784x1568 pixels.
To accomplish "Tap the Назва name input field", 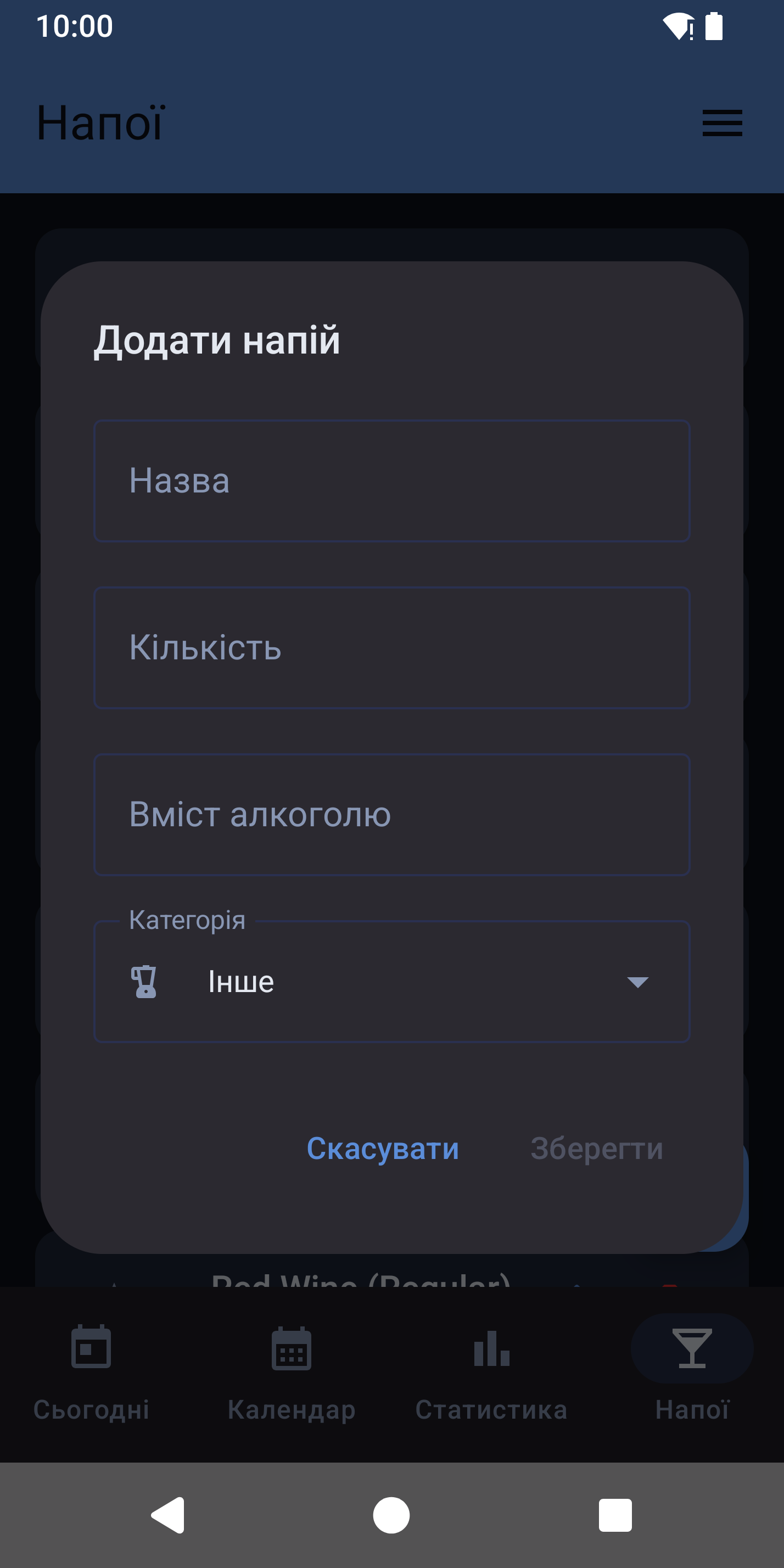I will tap(392, 481).
